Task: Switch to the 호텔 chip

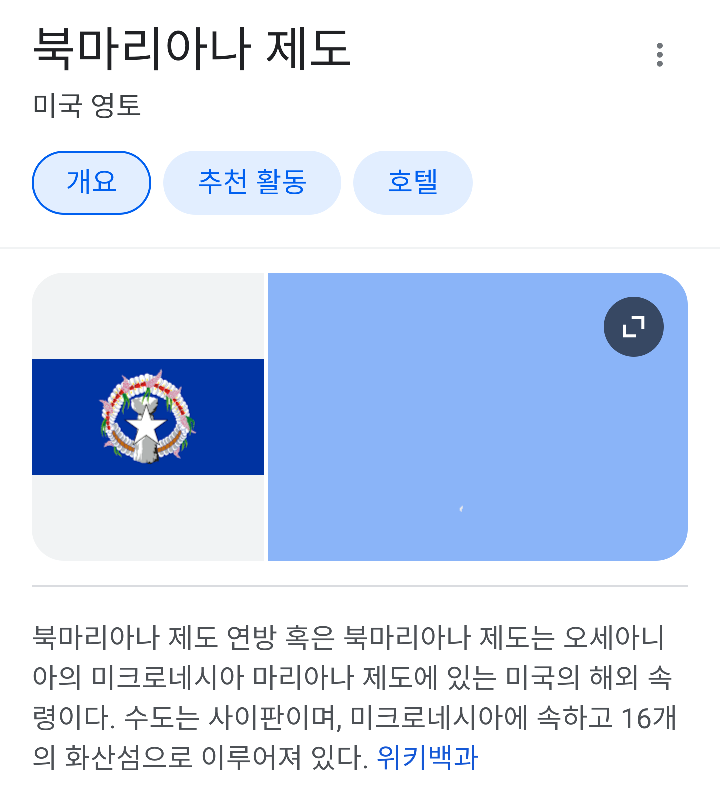Action: click(413, 183)
